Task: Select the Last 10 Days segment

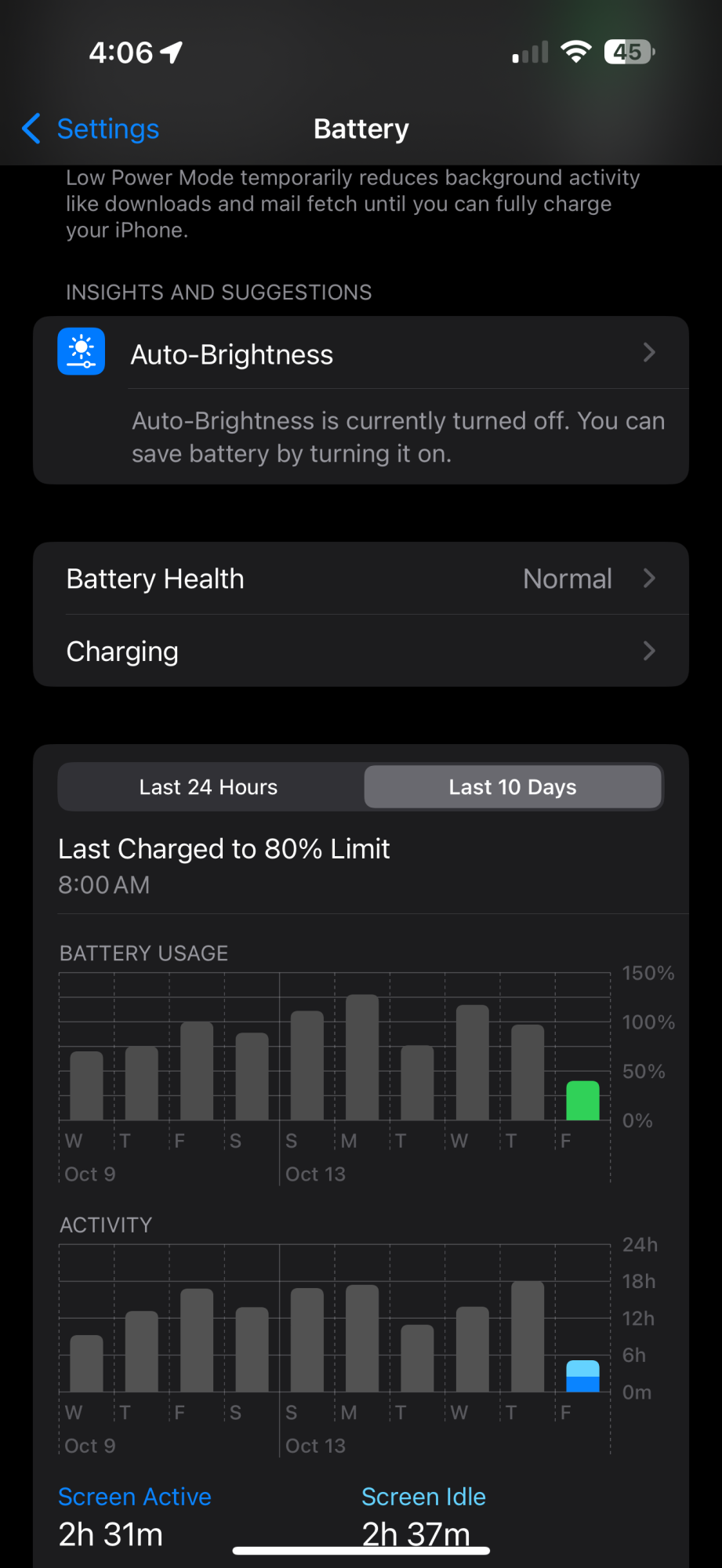Action: point(513,787)
